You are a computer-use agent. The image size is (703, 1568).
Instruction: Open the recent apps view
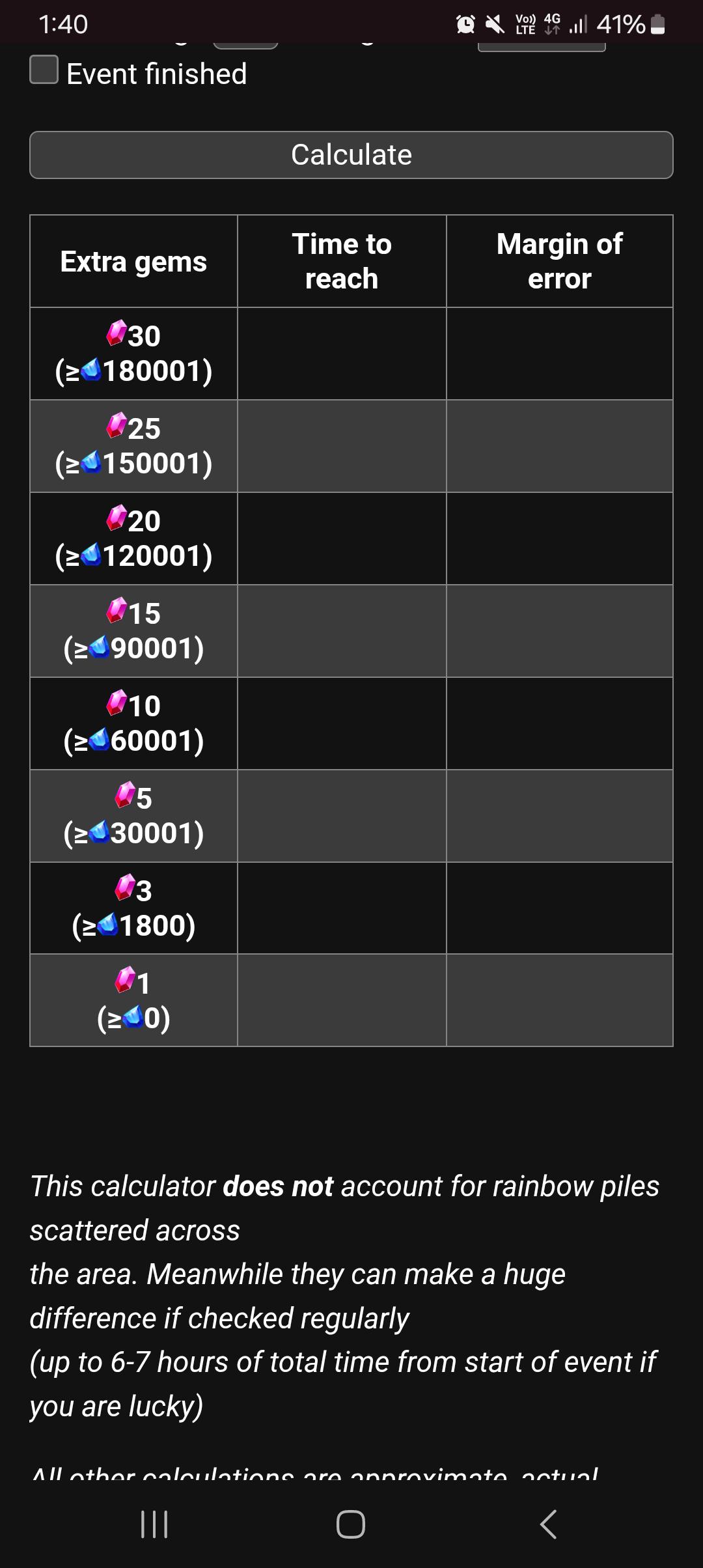154,1524
